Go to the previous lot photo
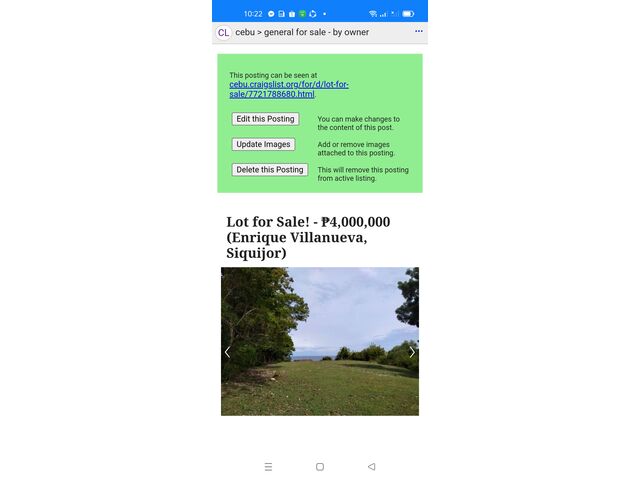The width and height of the screenshot is (640, 480). coord(228,352)
